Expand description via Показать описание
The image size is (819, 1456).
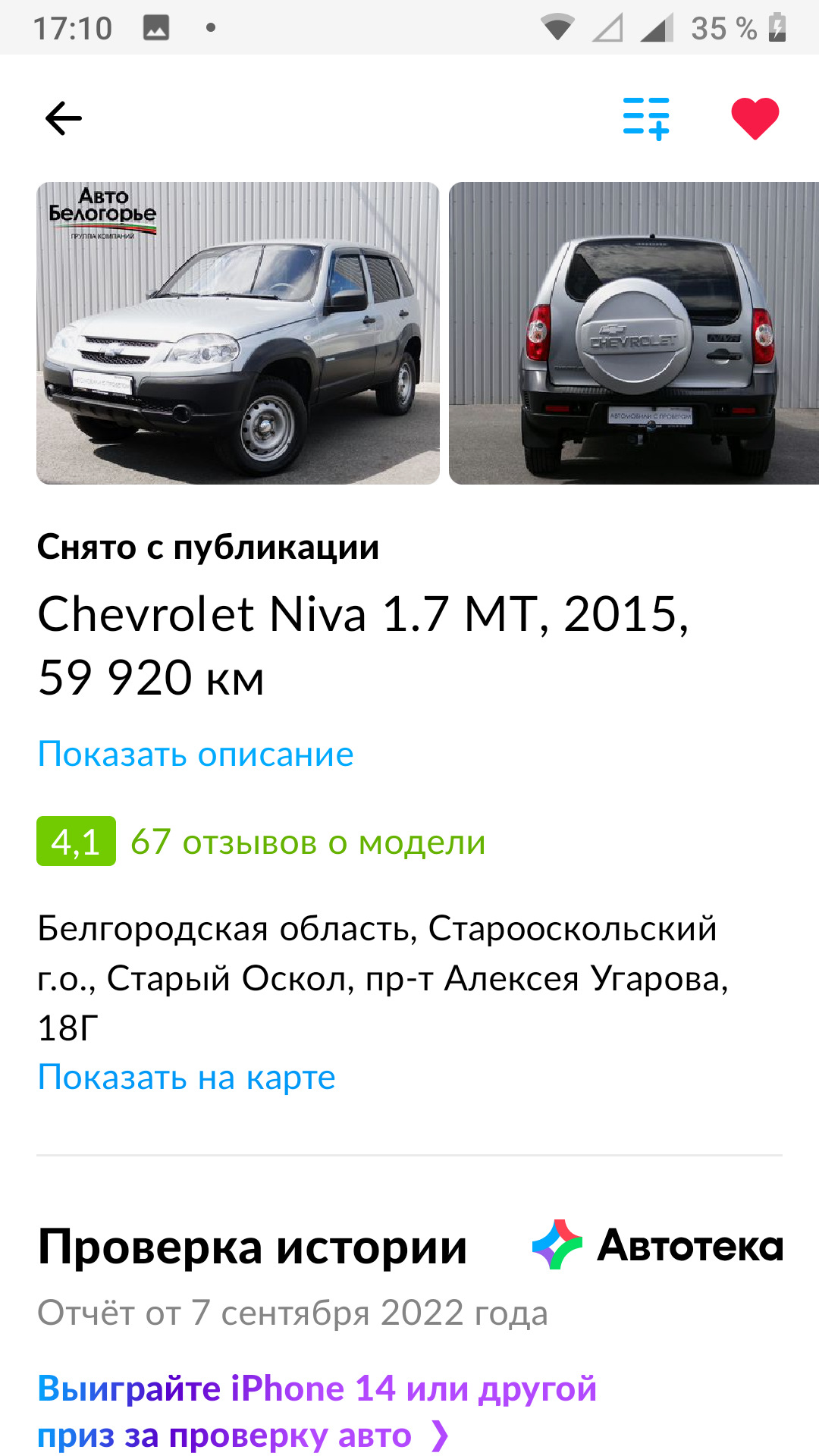coord(196,754)
